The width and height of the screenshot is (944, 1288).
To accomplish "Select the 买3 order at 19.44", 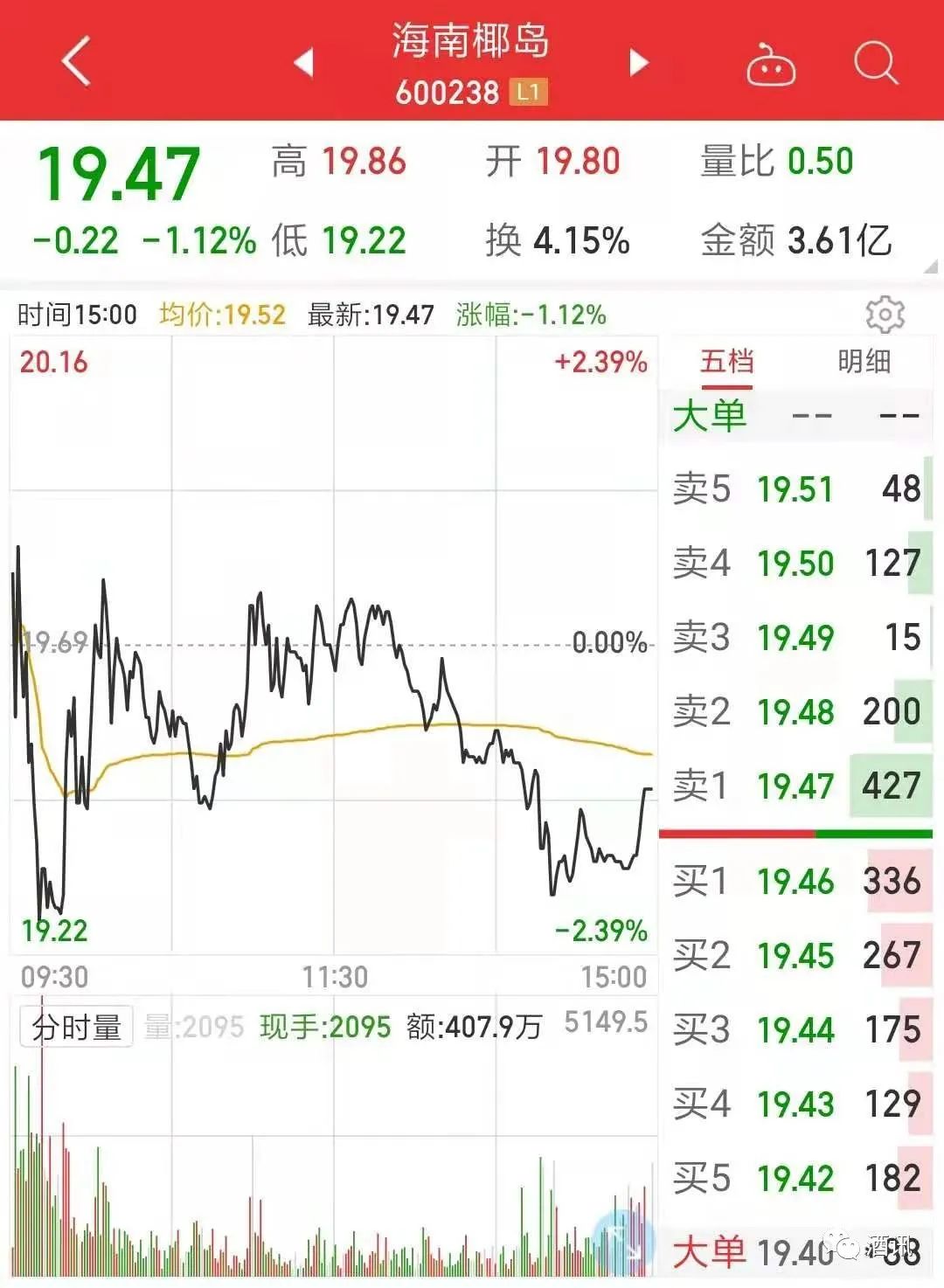I will click(795, 1029).
